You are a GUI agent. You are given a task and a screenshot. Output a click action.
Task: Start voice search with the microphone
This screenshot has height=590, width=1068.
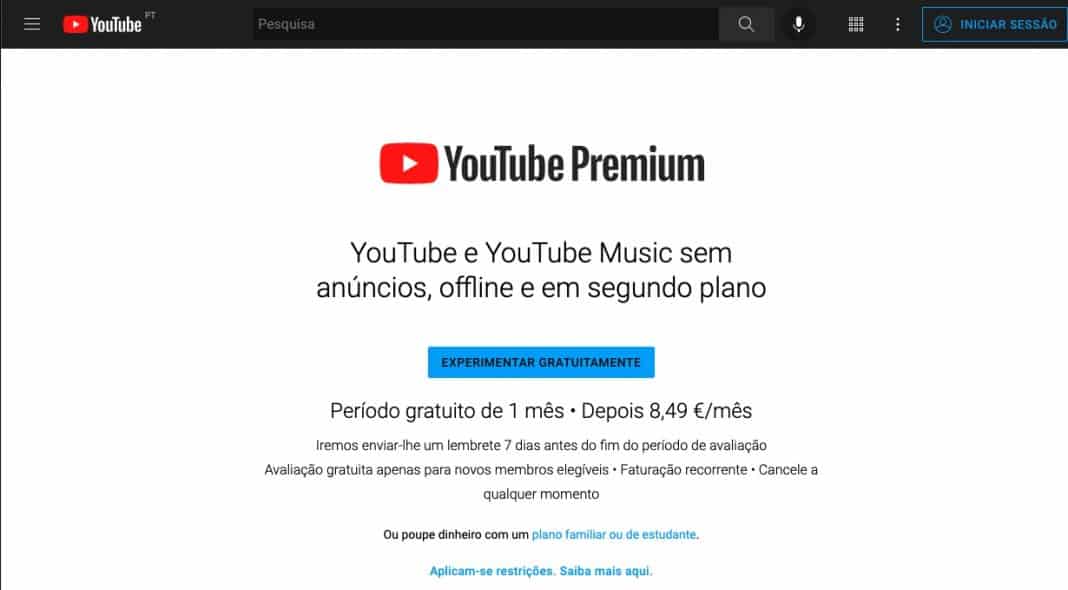tap(798, 24)
